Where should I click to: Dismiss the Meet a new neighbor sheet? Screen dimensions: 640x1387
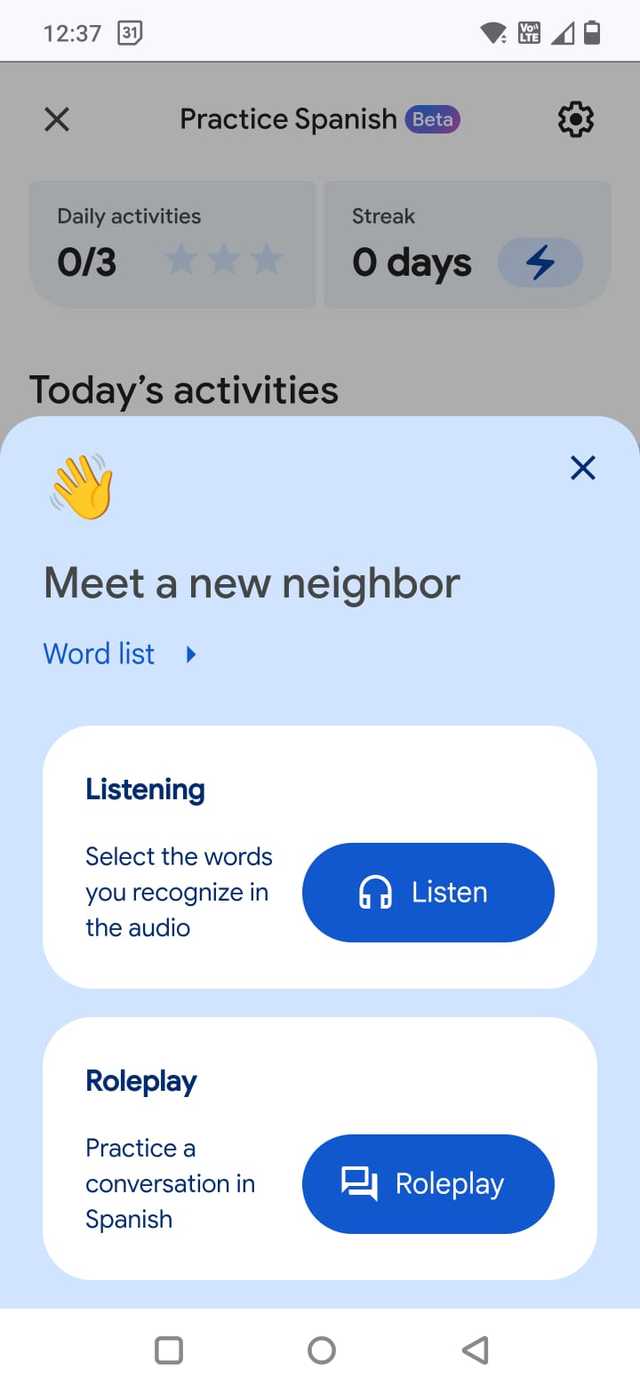(582, 467)
